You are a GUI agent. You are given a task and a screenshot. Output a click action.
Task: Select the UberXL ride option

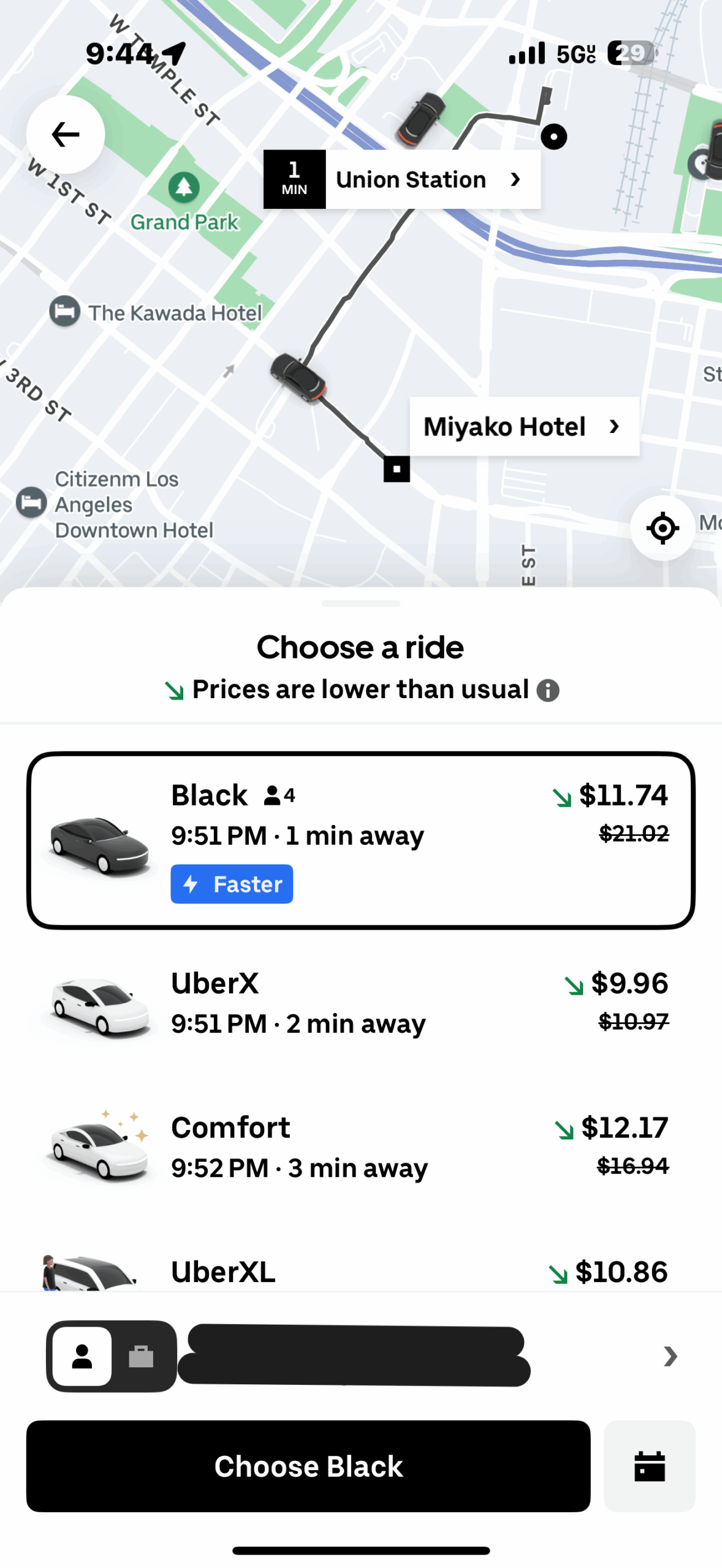point(361,1272)
